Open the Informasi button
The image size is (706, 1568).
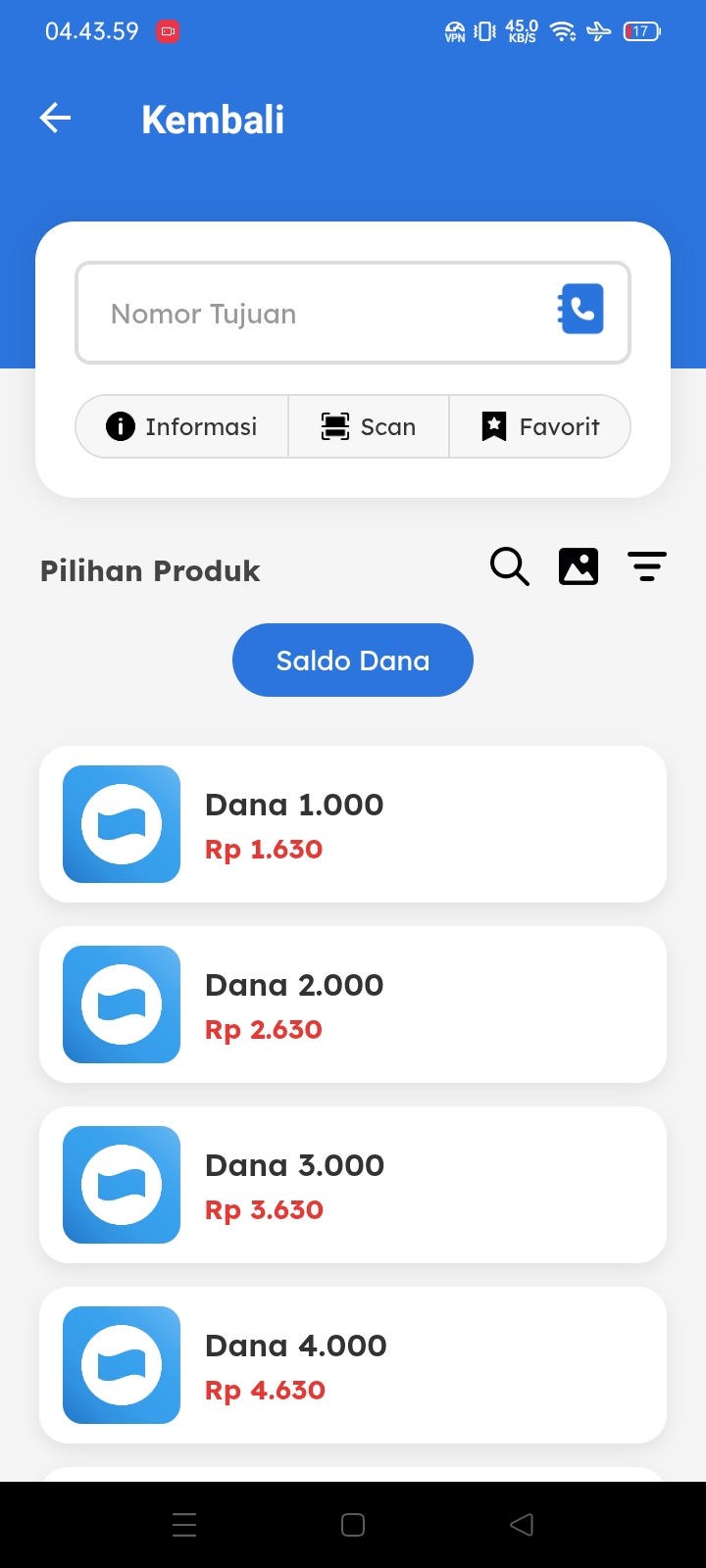[182, 426]
